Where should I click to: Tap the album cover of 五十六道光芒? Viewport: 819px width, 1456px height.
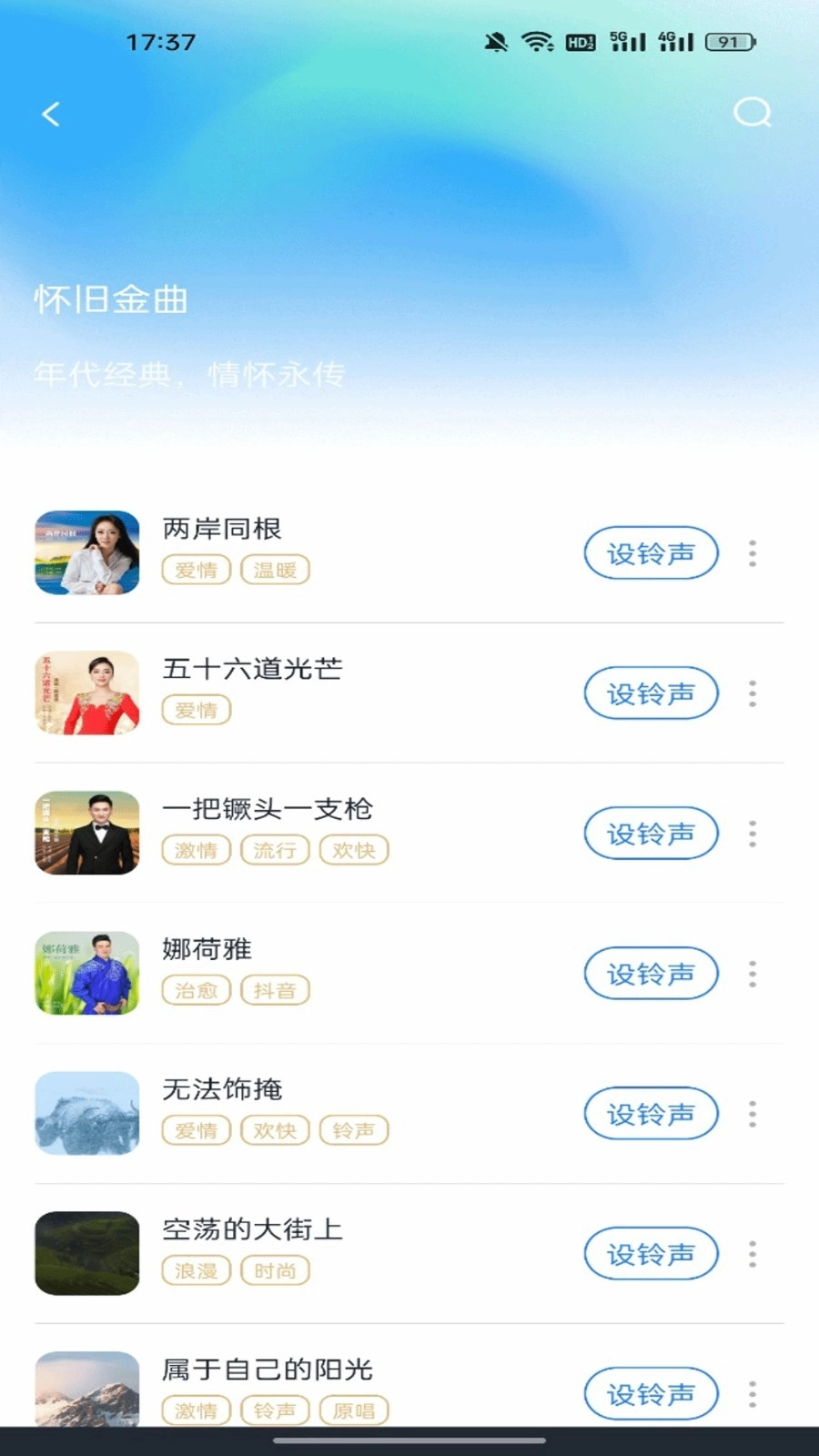(x=86, y=693)
